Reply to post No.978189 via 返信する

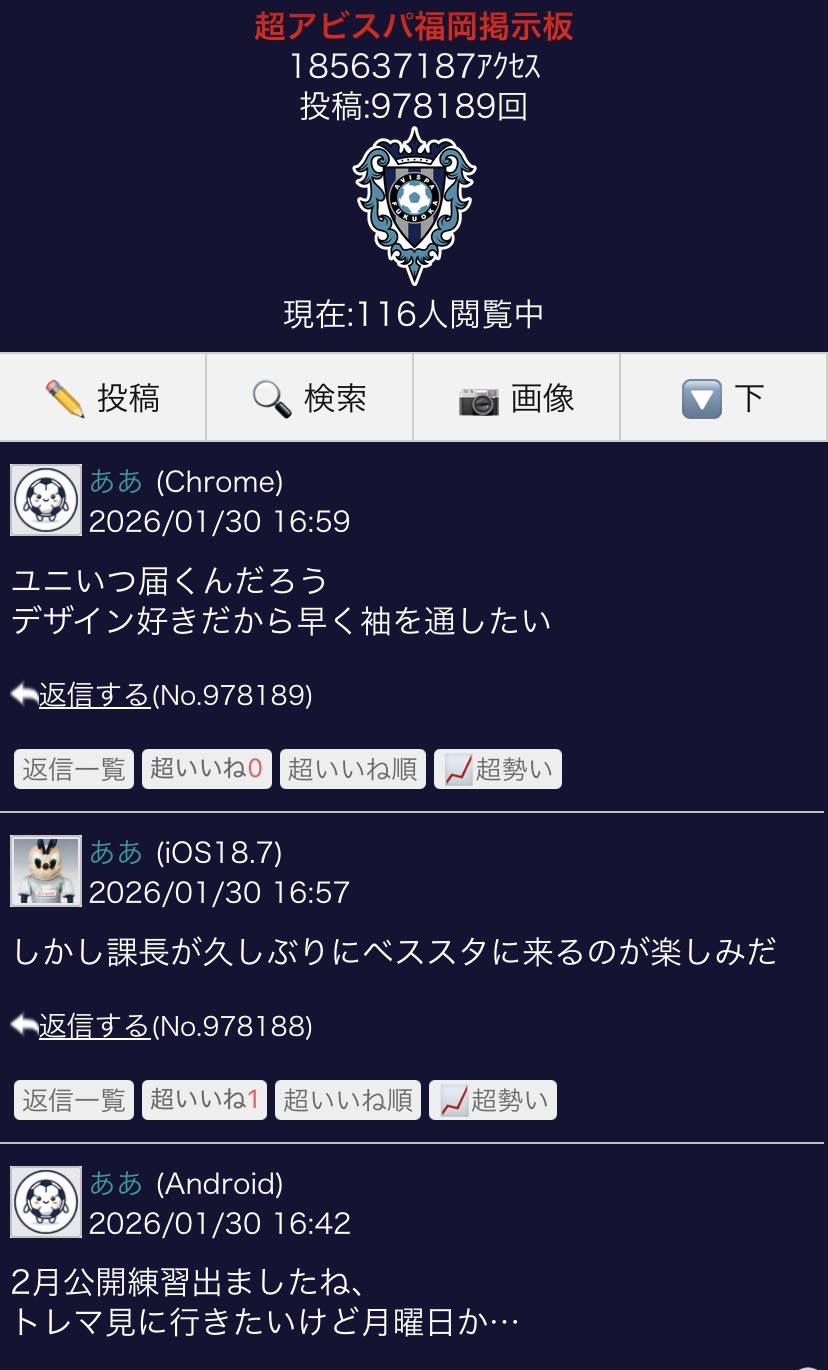tap(94, 695)
